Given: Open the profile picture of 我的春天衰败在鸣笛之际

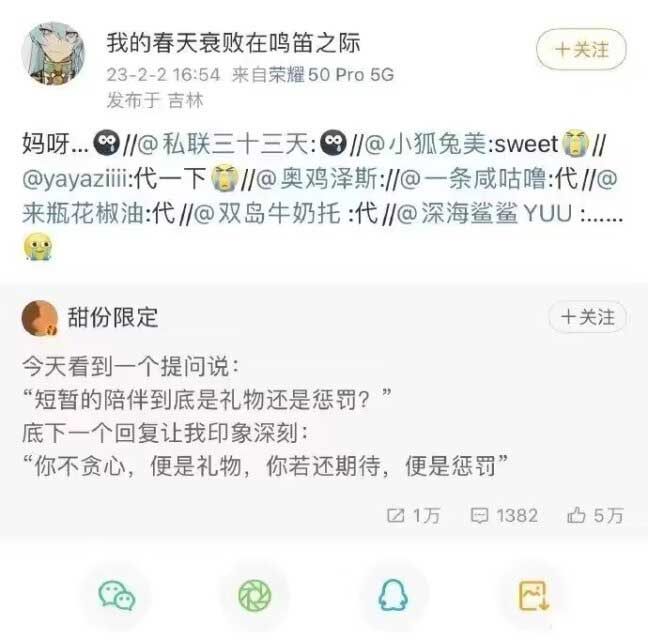Looking at the screenshot, I should [x=53, y=54].
